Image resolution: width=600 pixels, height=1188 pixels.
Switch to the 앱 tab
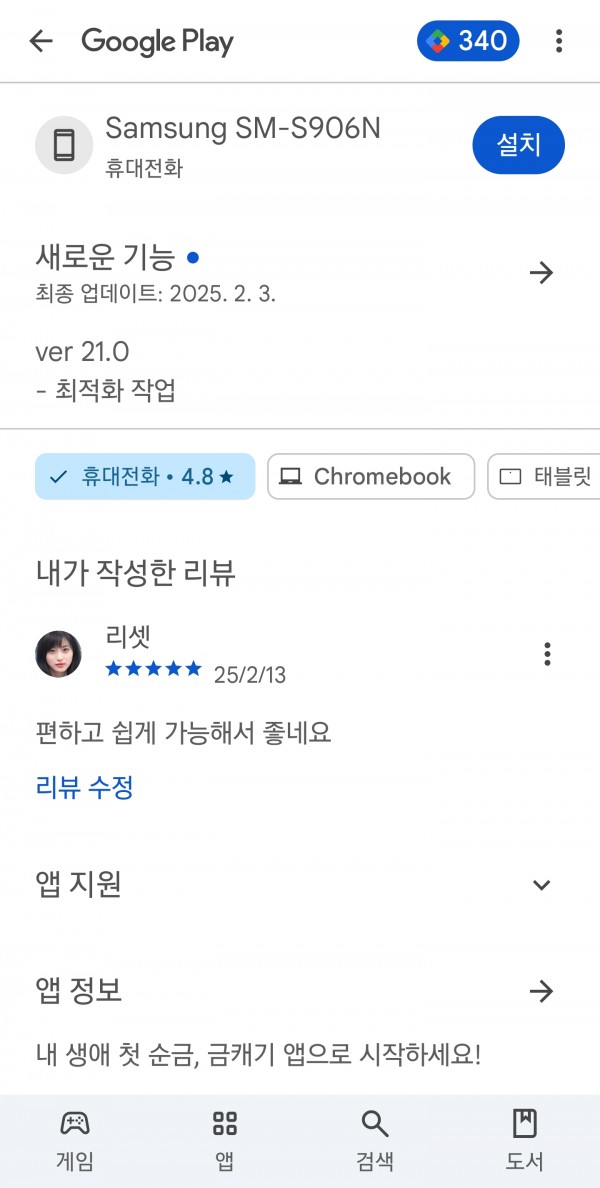(x=225, y=1141)
